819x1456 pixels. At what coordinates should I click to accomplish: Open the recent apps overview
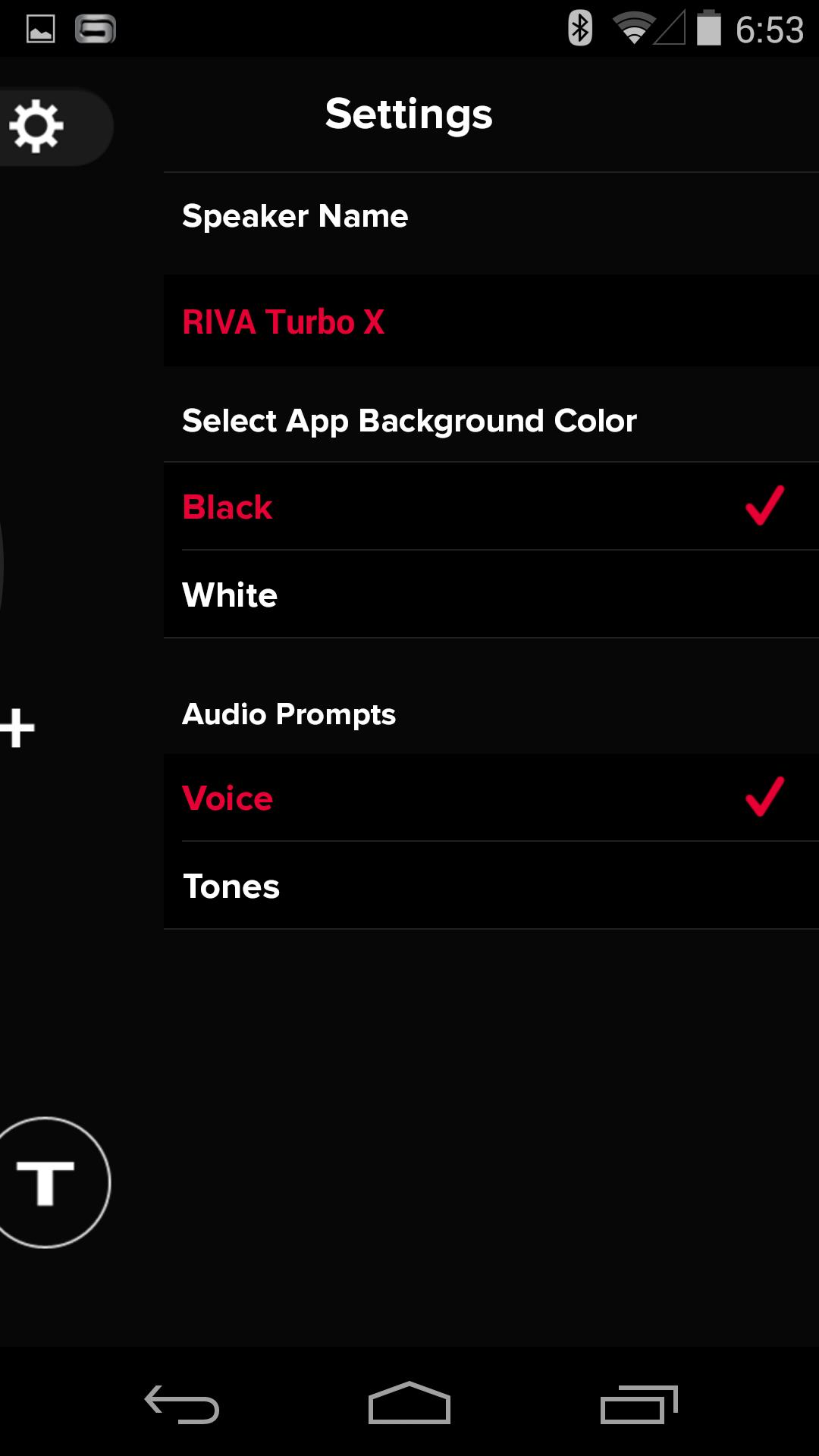click(x=639, y=1404)
